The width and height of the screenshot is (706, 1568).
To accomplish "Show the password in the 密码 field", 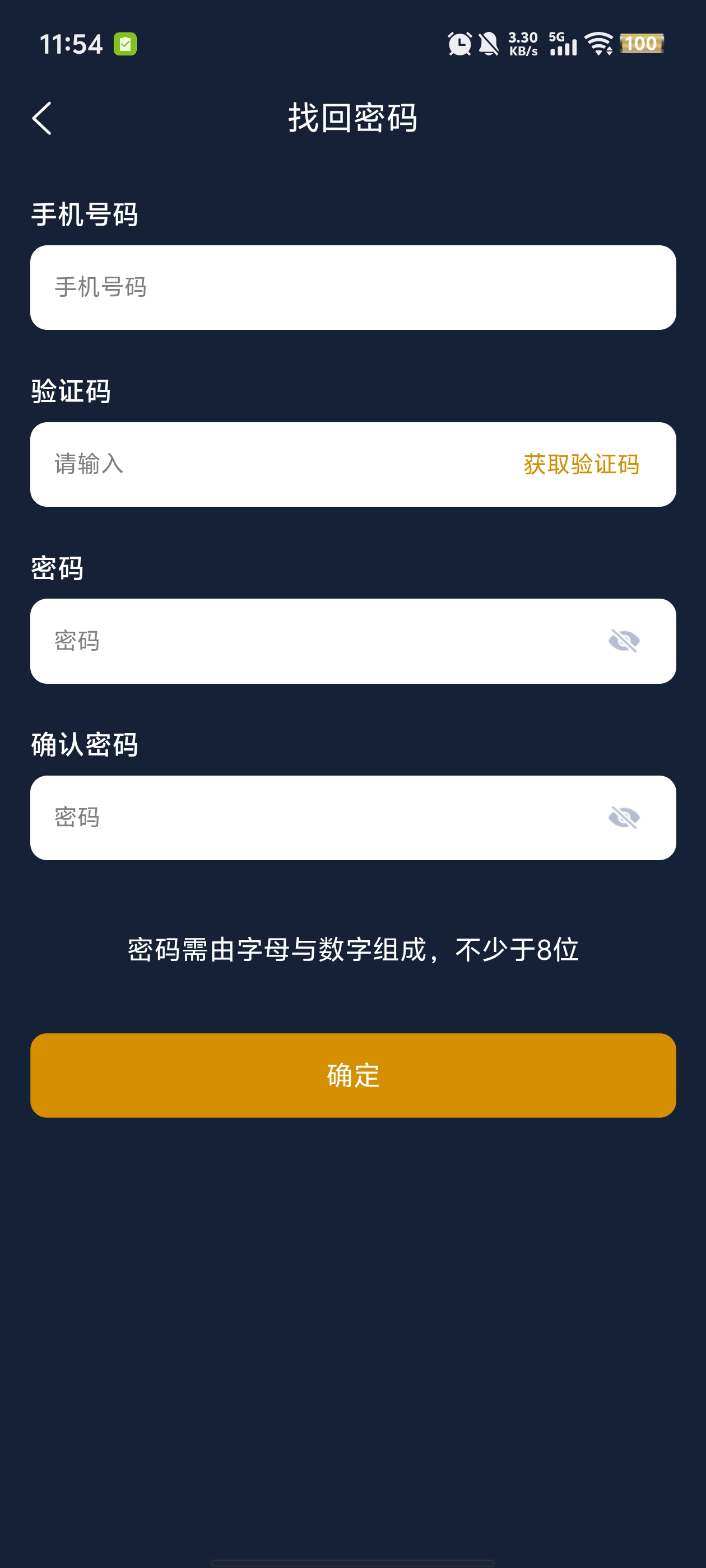I will (x=623, y=641).
